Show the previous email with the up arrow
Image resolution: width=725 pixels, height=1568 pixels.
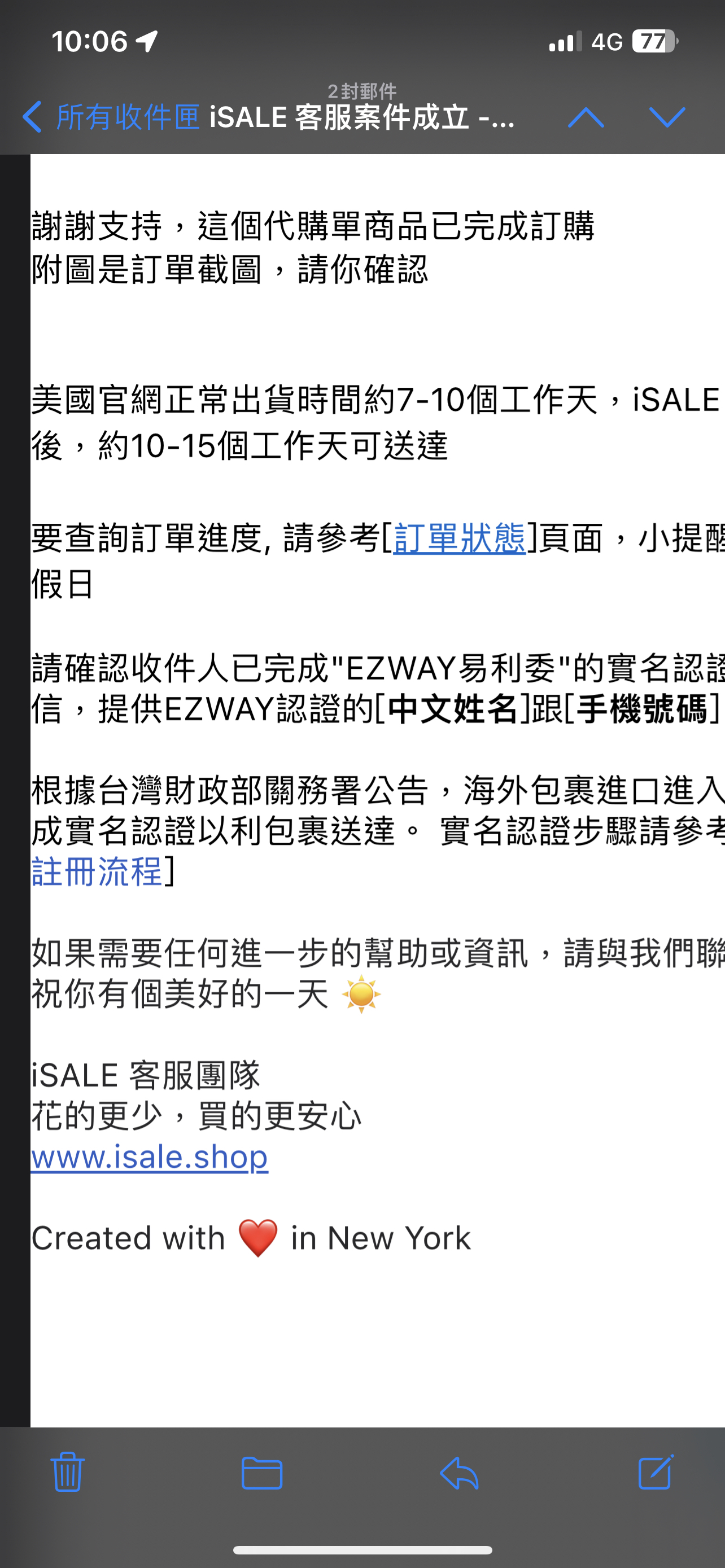(x=586, y=117)
